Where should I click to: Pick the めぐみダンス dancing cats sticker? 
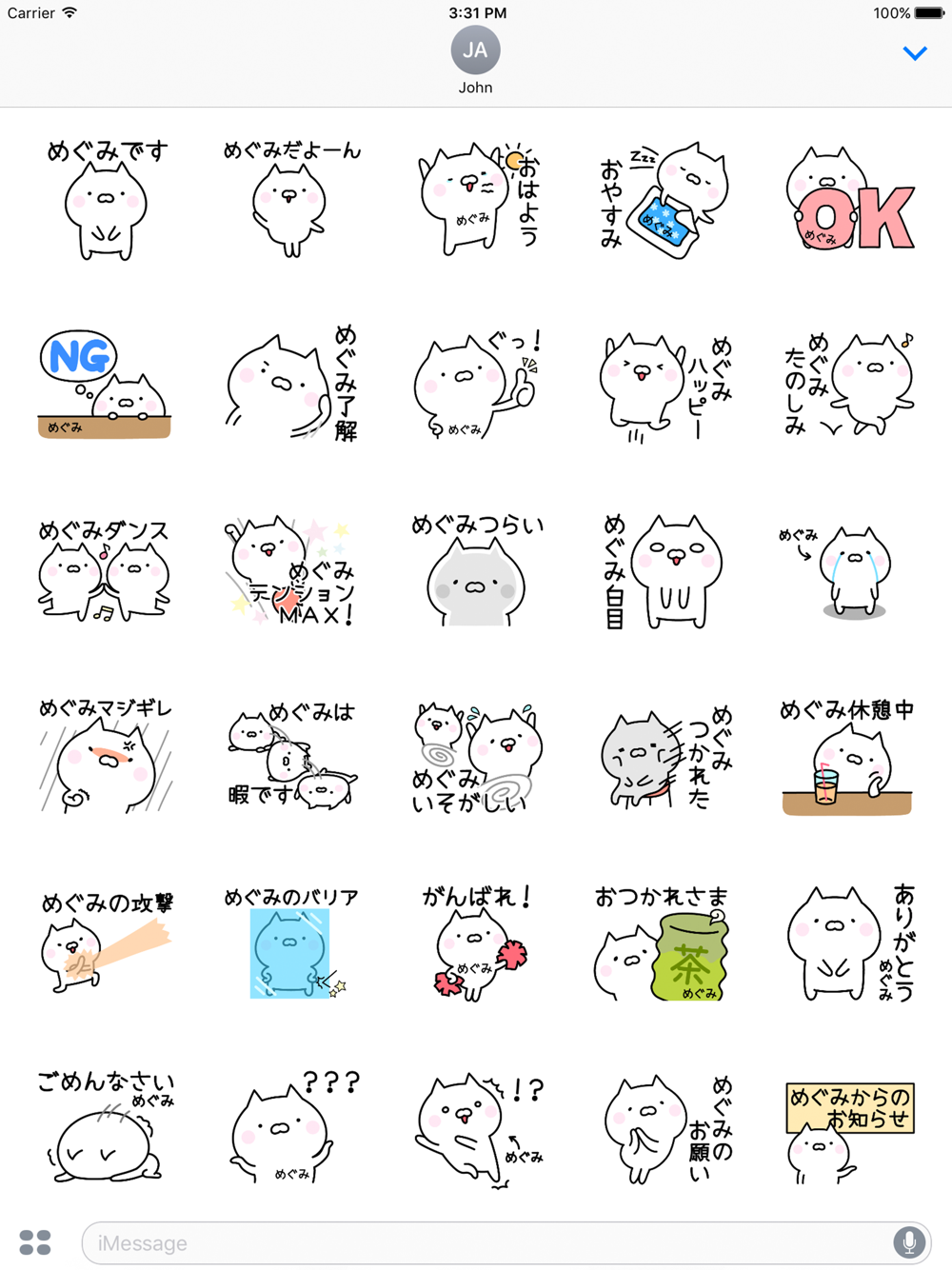(x=104, y=571)
